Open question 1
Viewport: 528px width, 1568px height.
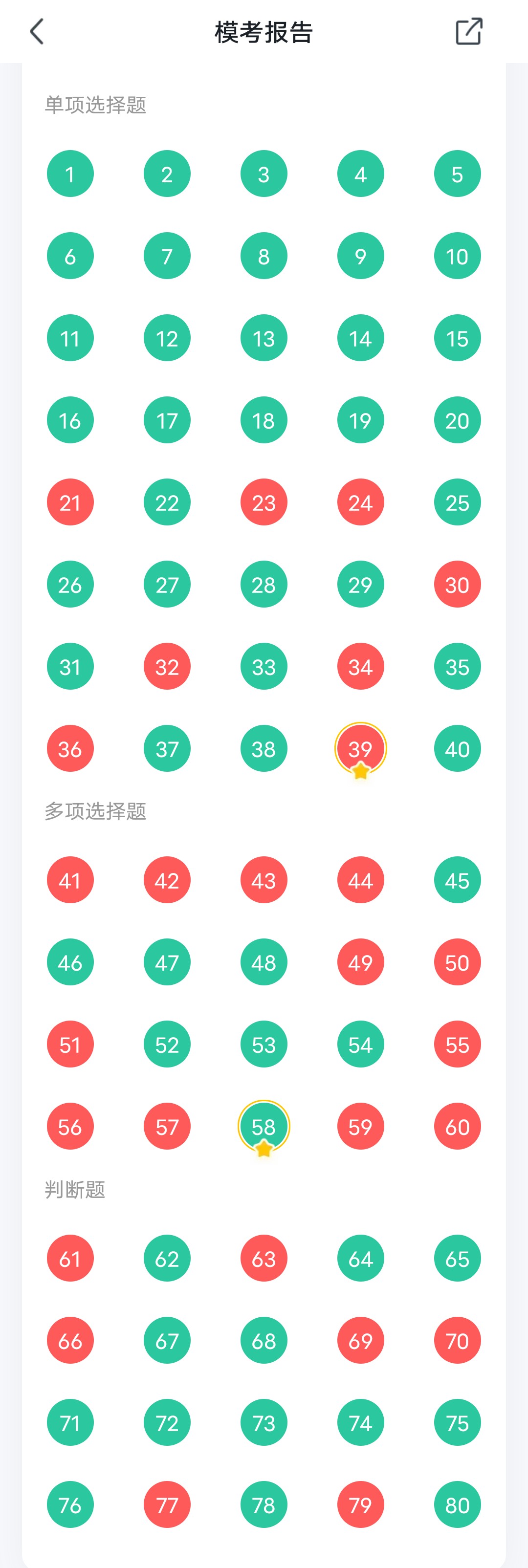(x=70, y=174)
